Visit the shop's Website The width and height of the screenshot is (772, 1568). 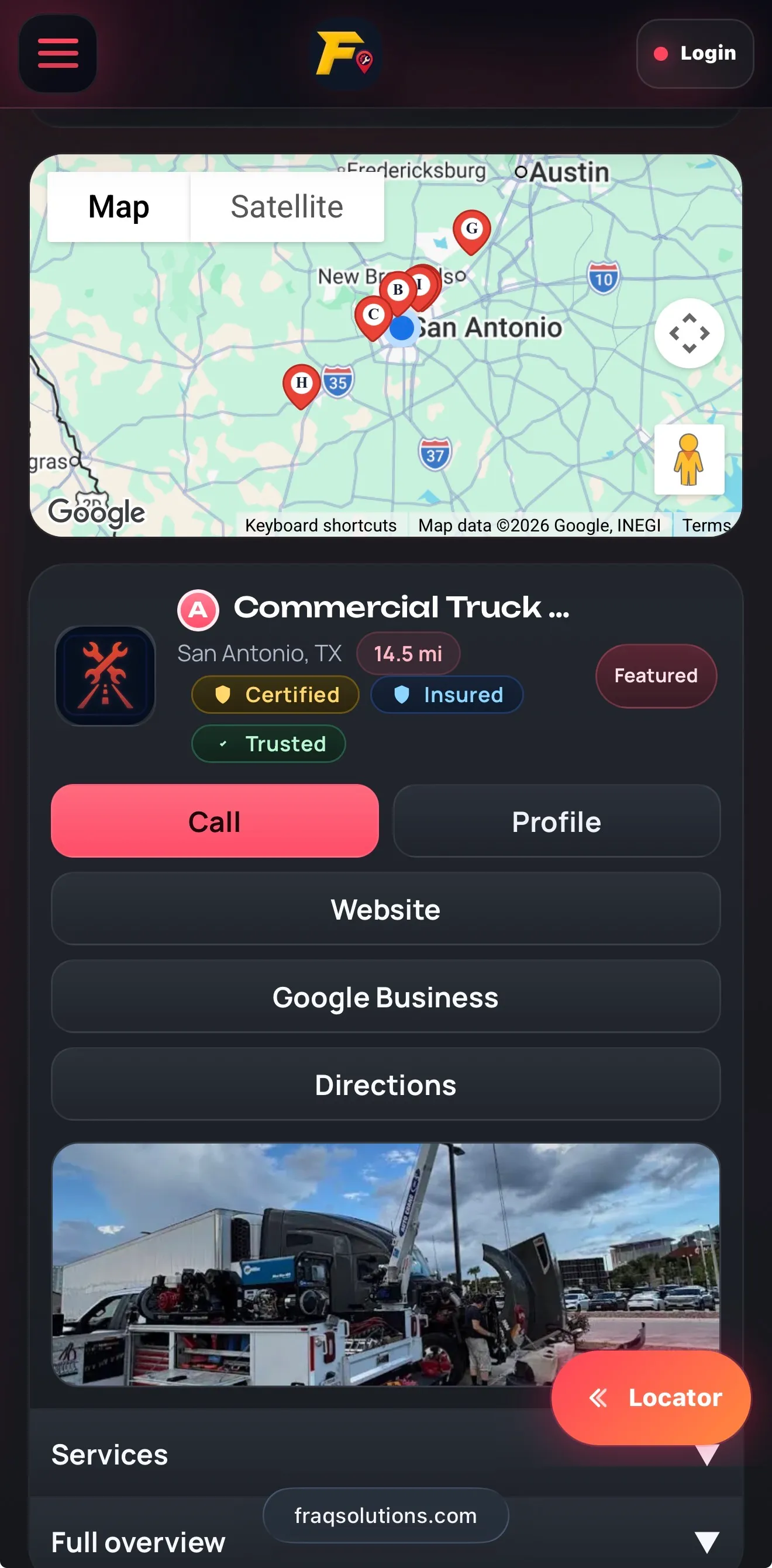coord(386,908)
